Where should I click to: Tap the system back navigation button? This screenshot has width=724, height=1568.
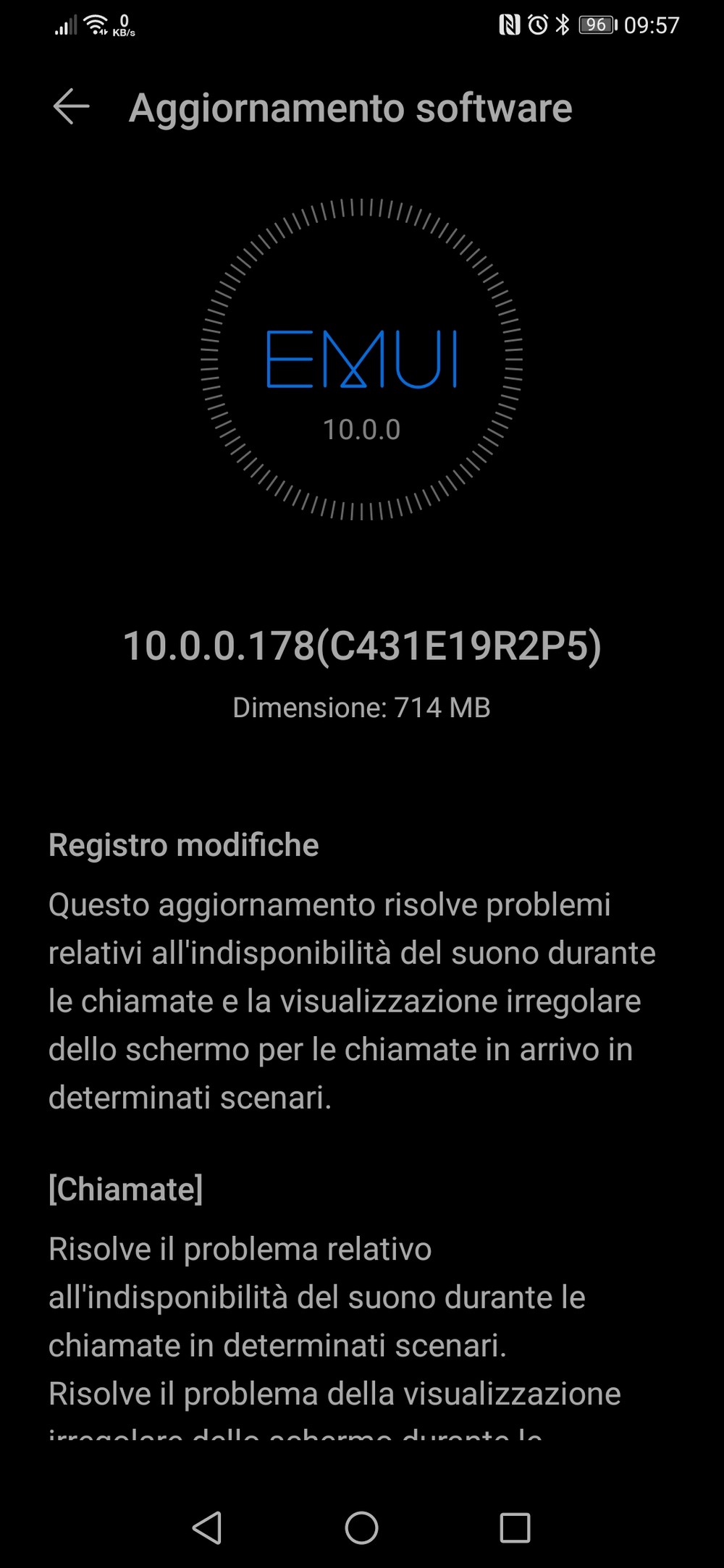pyautogui.click(x=207, y=1527)
